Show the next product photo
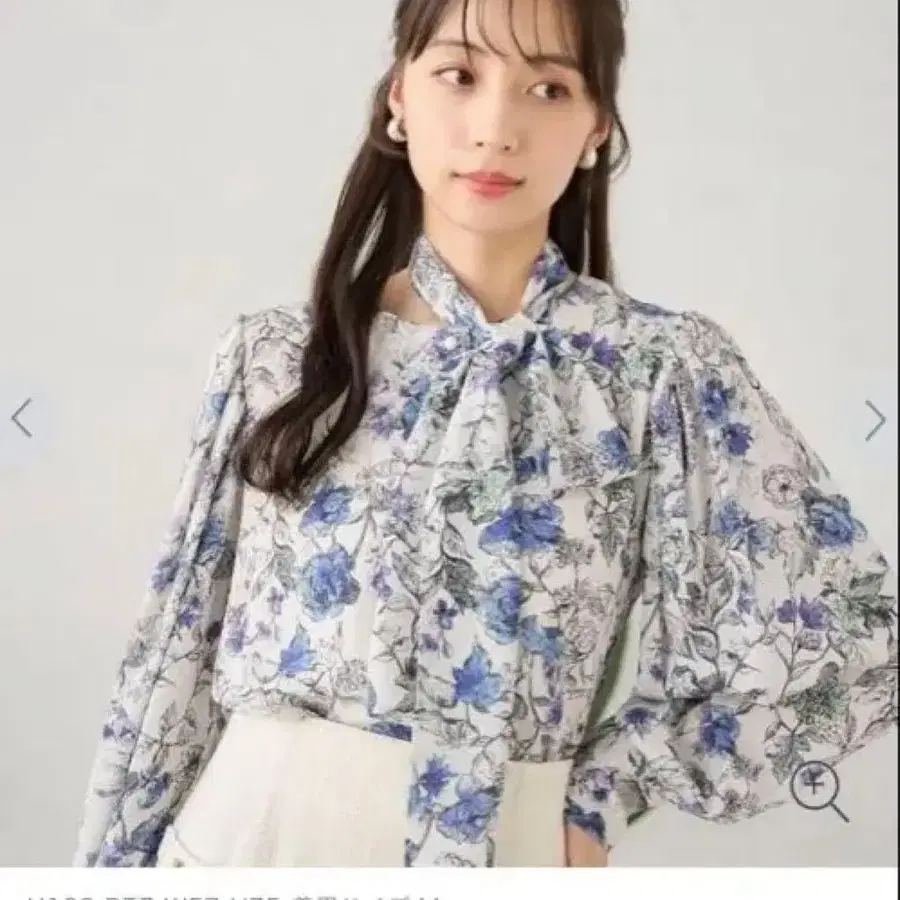The image size is (900, 900). pos(876,421)
